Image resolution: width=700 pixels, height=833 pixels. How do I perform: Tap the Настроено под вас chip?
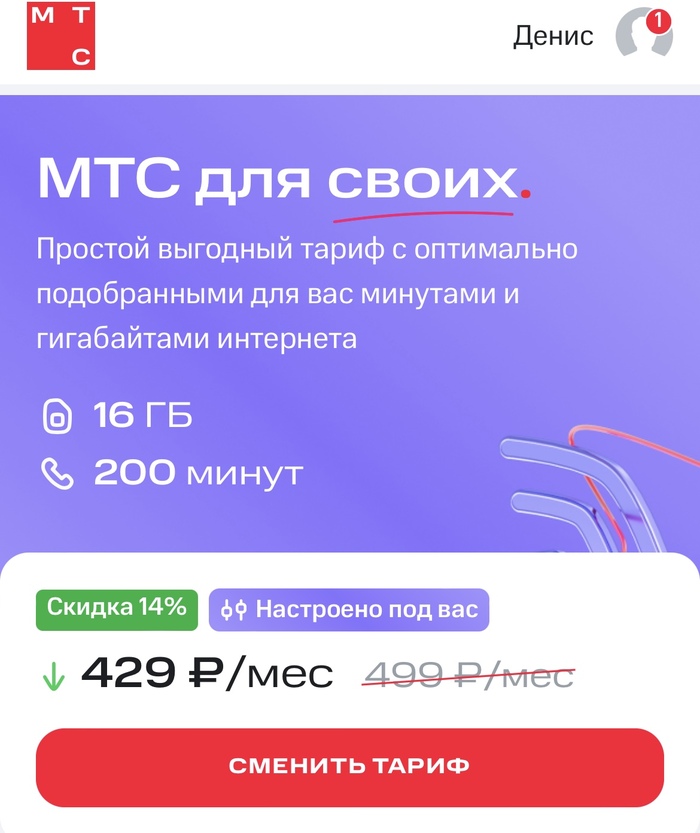(349, 609)
